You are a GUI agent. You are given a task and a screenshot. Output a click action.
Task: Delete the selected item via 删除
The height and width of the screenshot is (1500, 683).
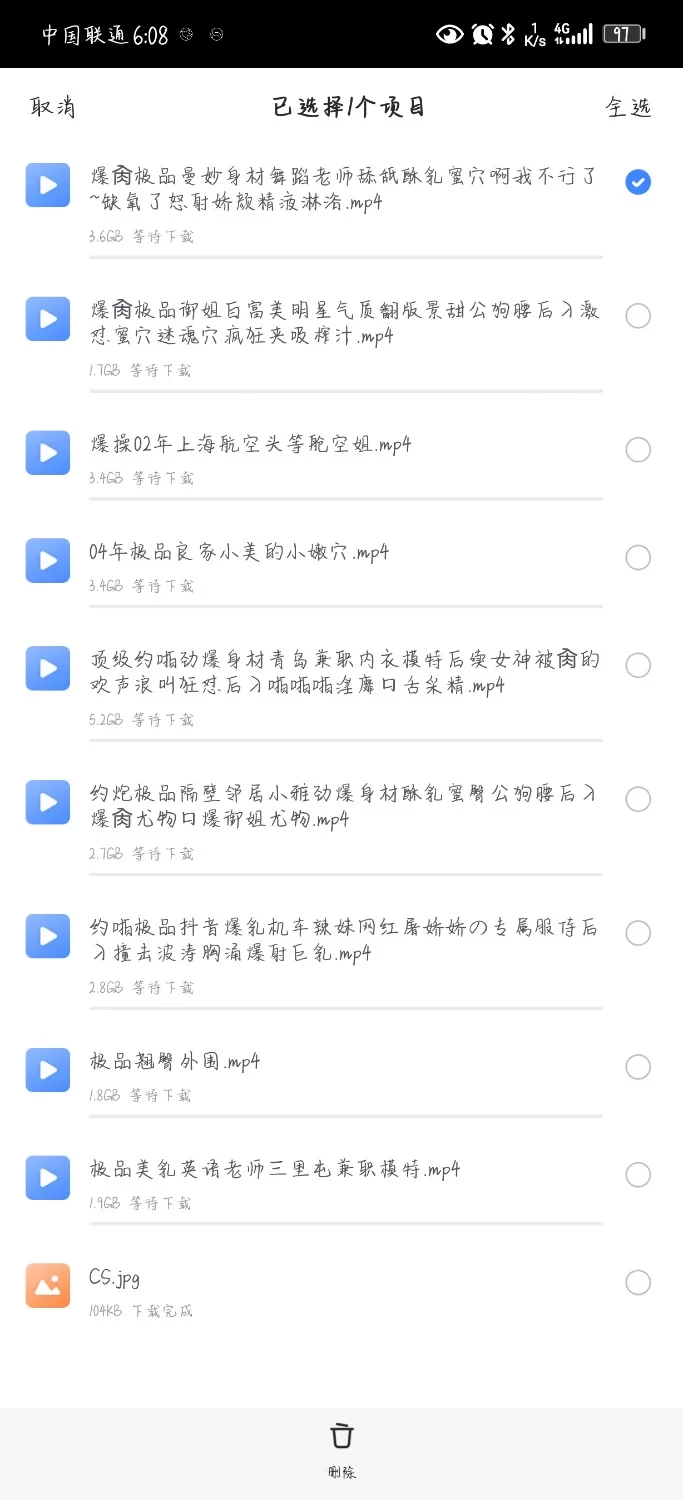(342, 1449)
